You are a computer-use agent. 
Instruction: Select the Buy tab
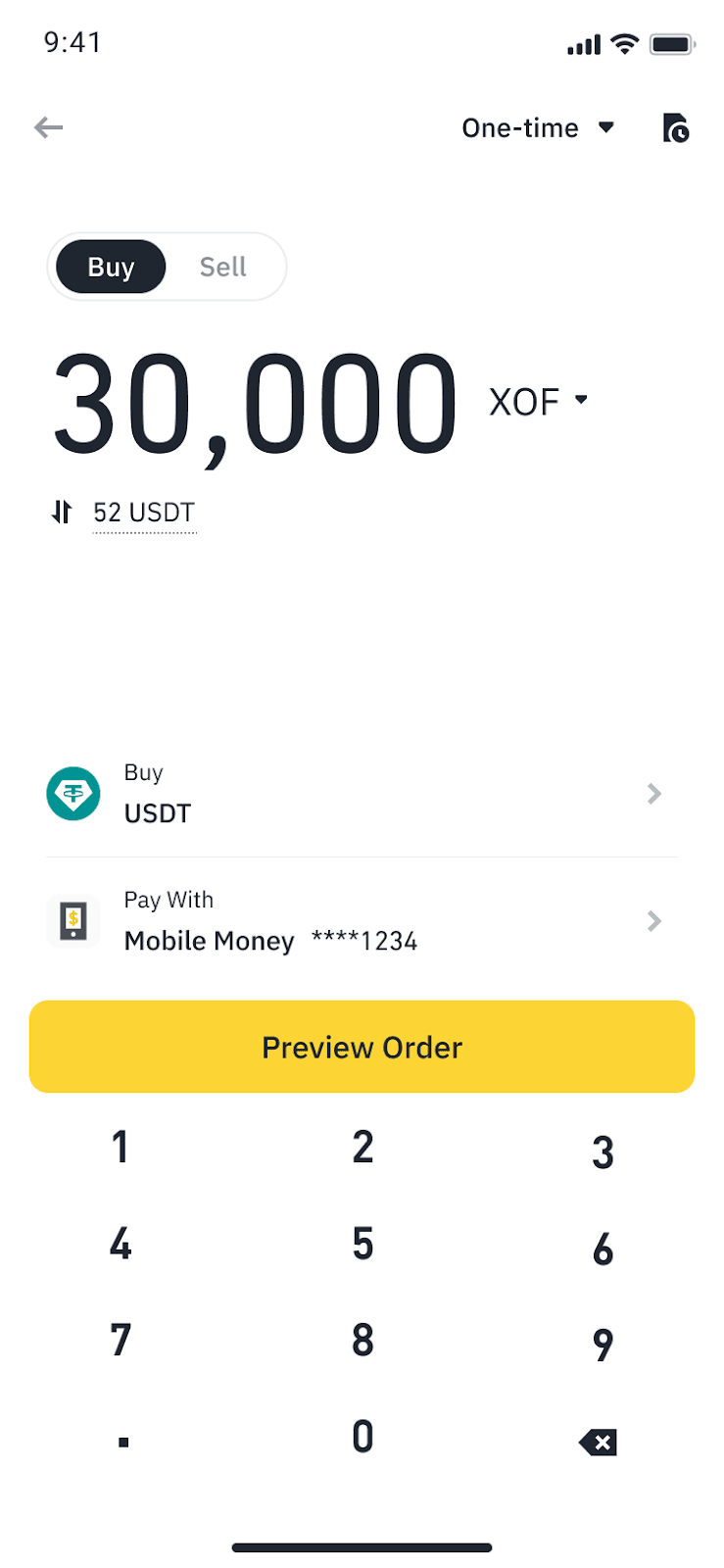pyautogui.click(x=111, y=267)
